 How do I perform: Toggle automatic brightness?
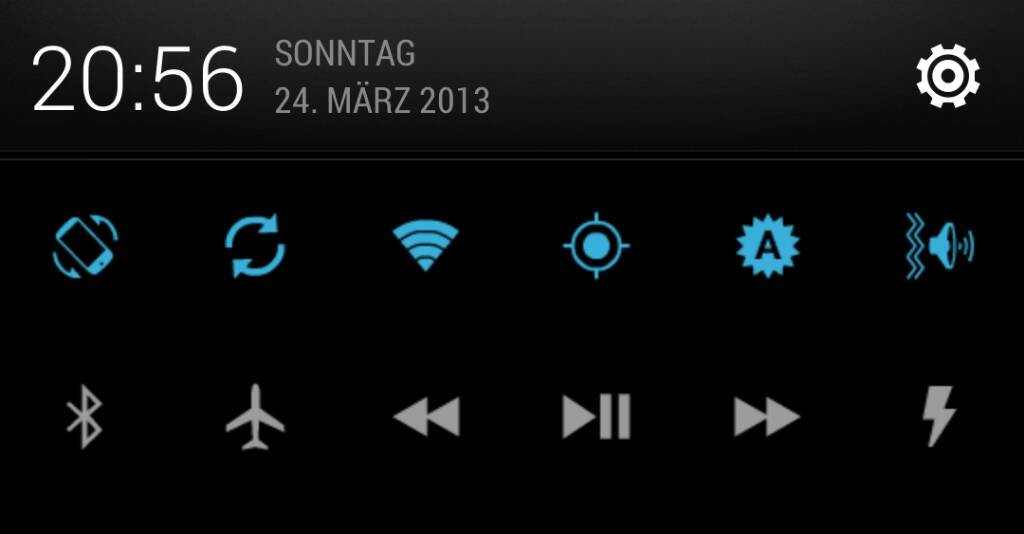[x=767, y=245]
